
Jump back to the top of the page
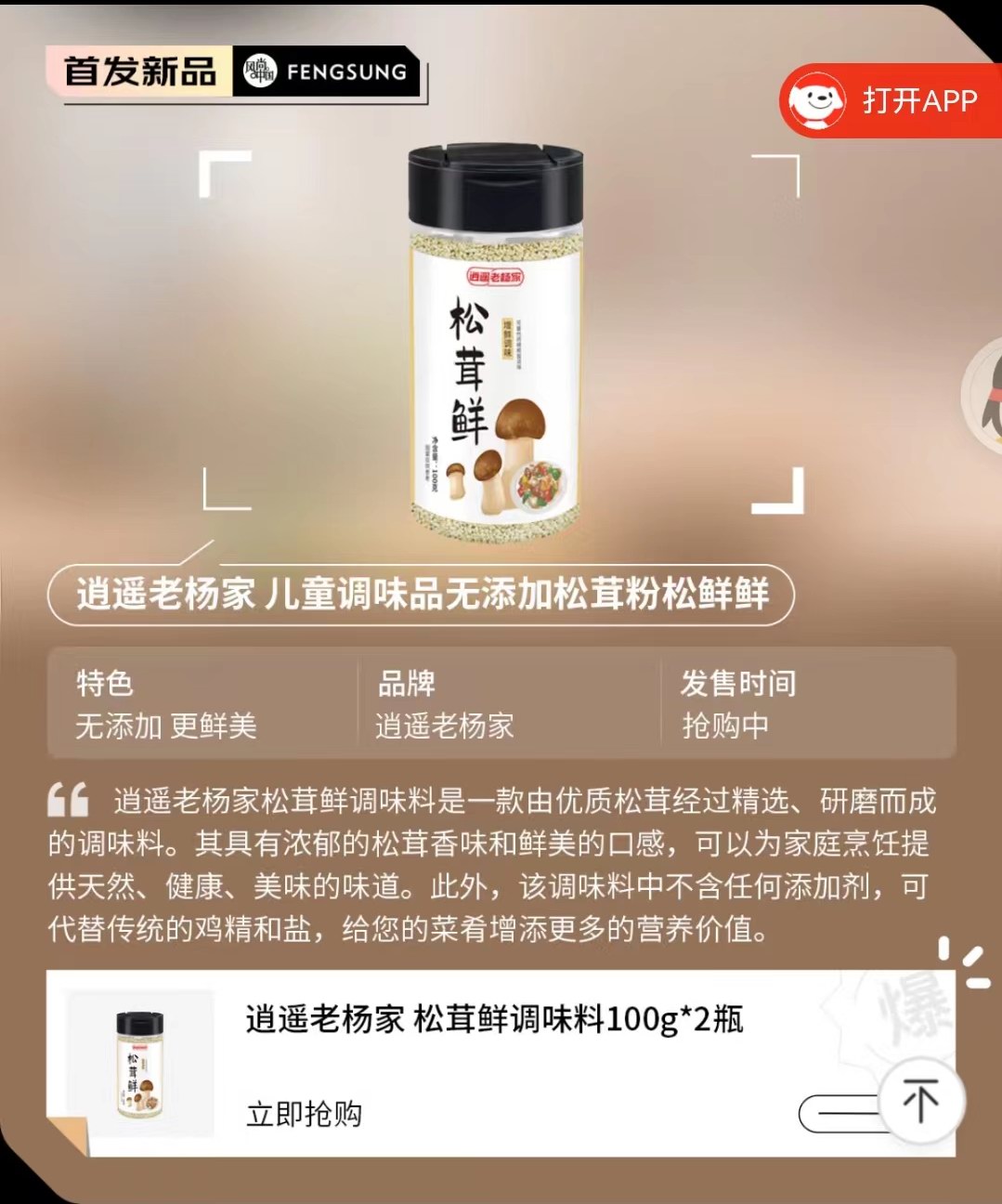coord(920,1102)
